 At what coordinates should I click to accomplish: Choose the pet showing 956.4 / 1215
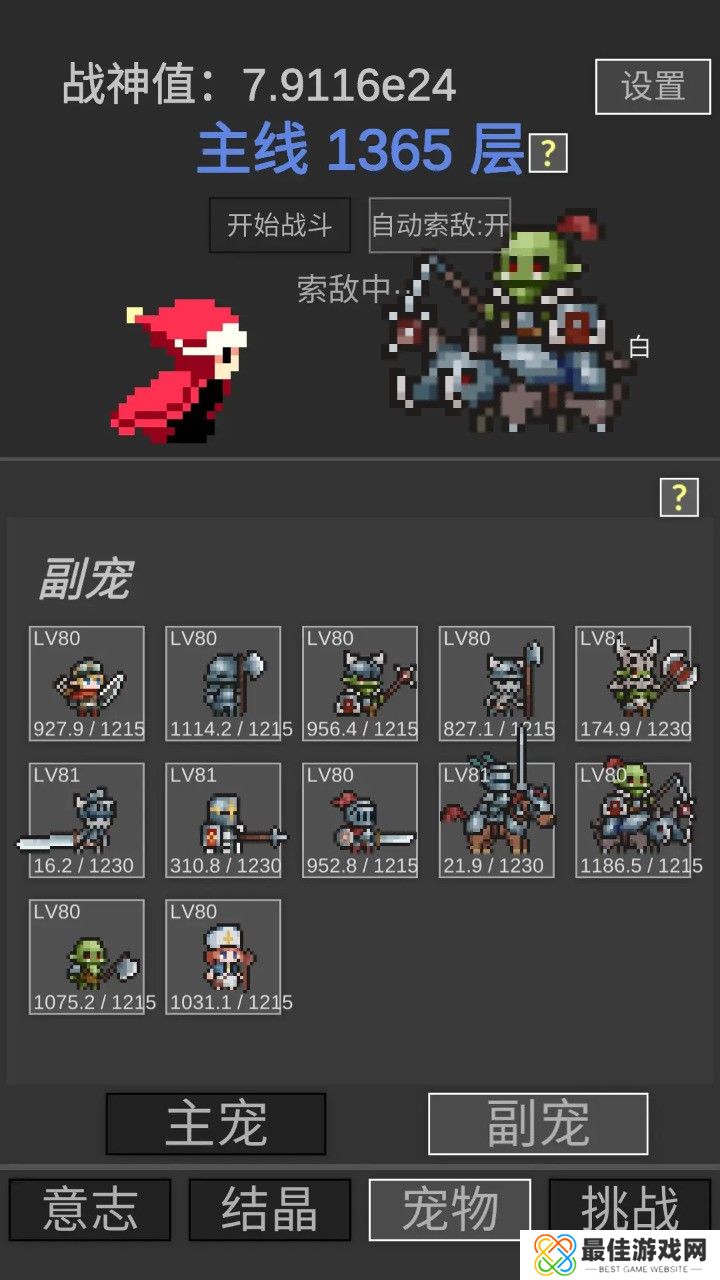360,683
